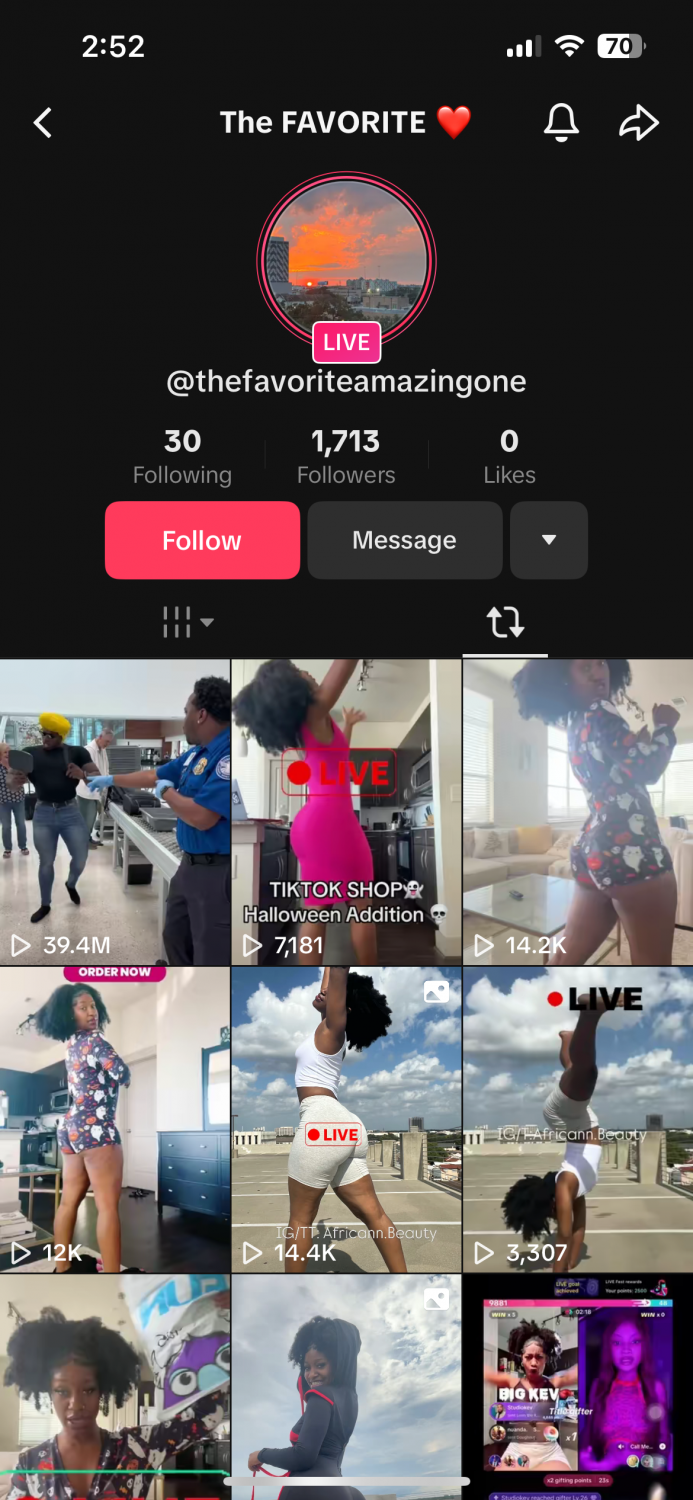View the 1,713 Followers list
The height and width of the screenshot is (1500, 693).
tap(346, 456)
